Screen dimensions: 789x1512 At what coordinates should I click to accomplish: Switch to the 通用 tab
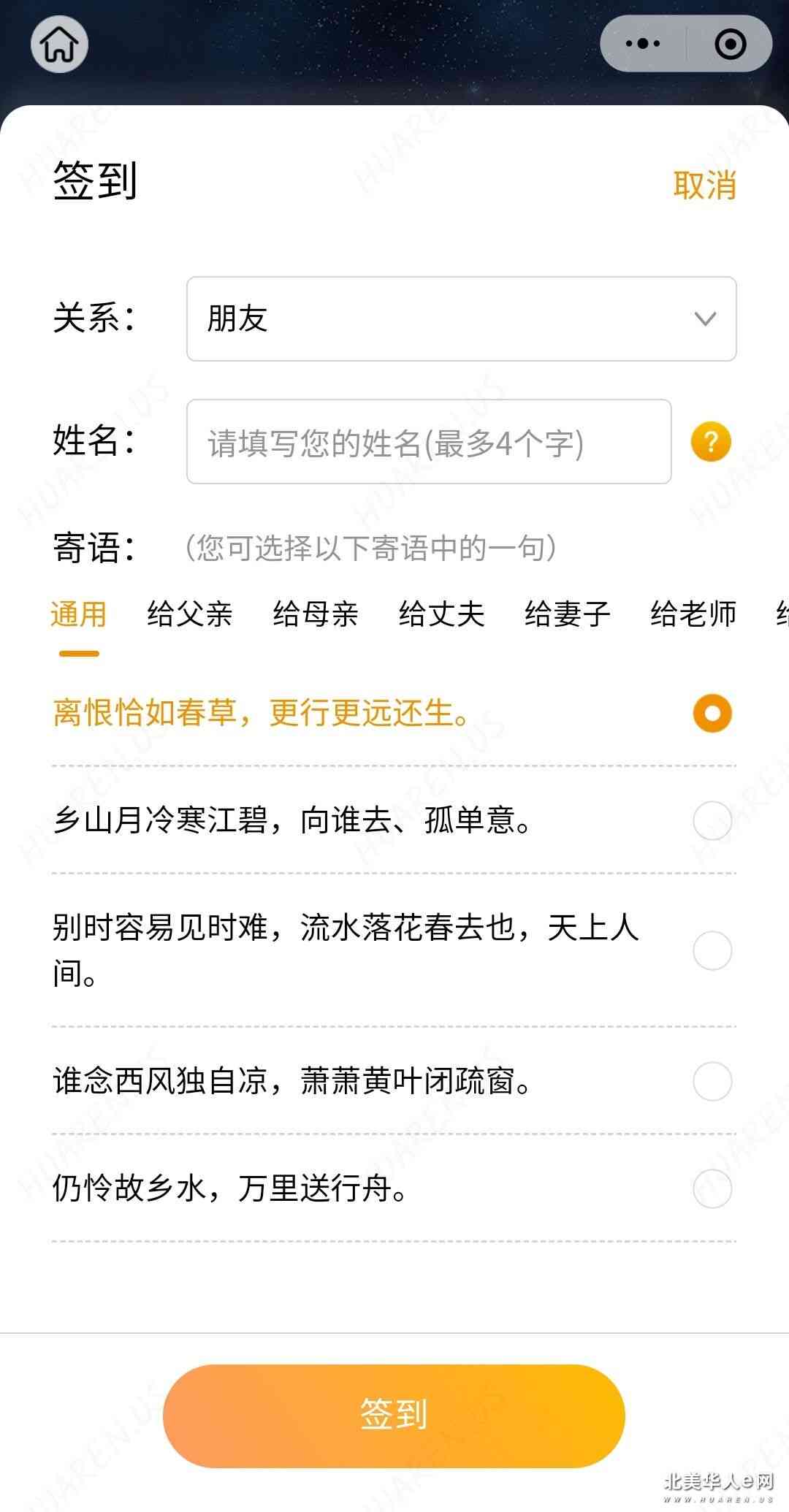click(x=79, y=614)
